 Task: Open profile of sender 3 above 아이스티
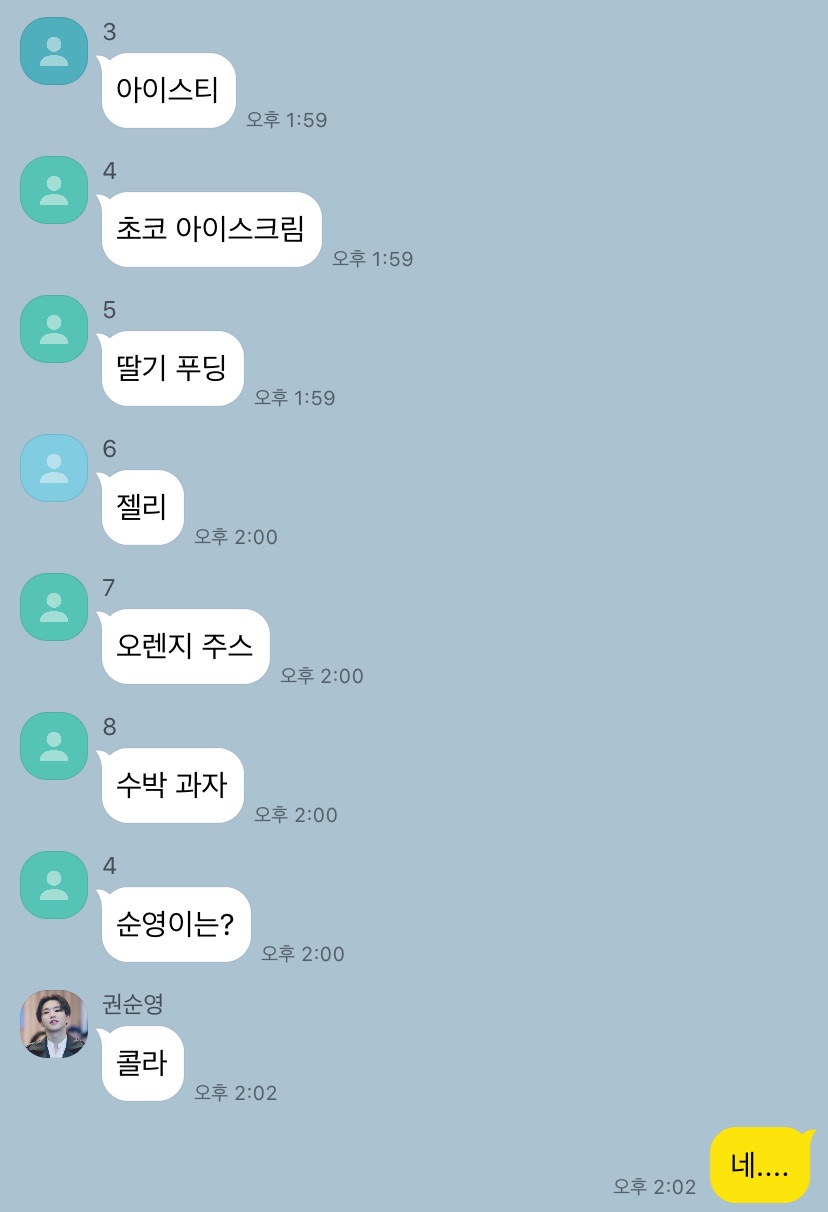tap(54, 51)
